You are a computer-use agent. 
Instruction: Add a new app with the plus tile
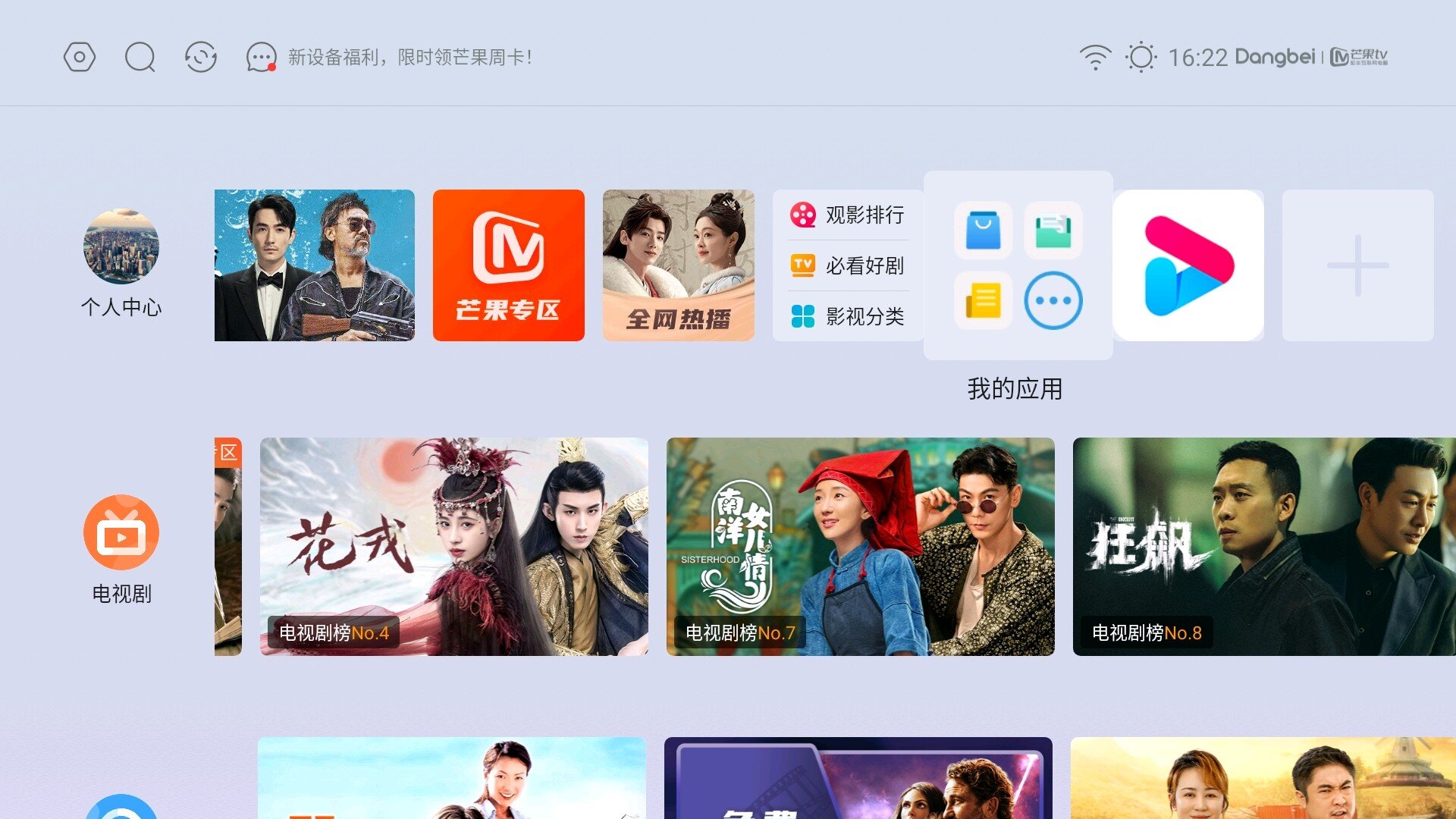1357,265
